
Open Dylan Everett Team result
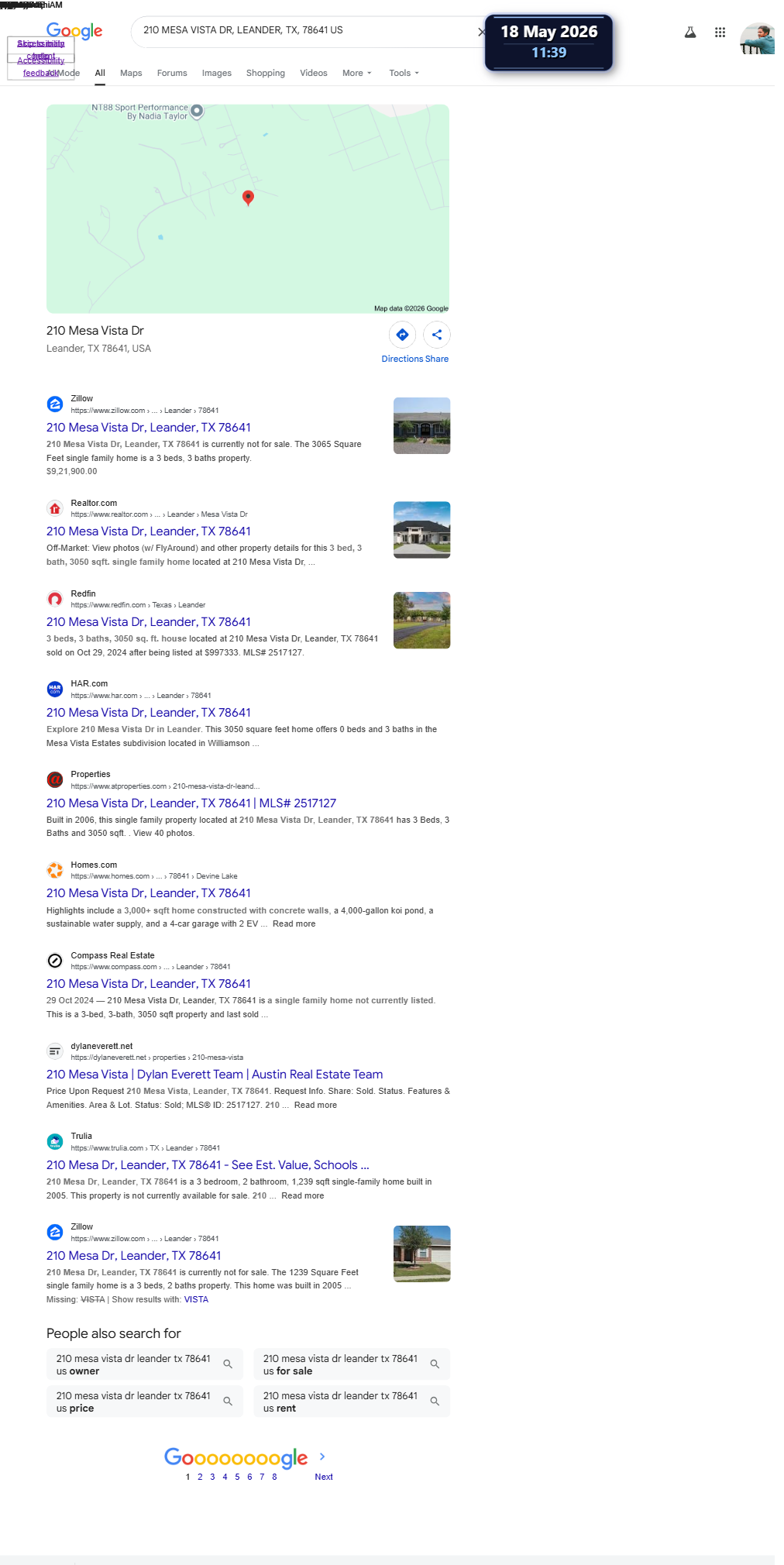coord(215,1075)
